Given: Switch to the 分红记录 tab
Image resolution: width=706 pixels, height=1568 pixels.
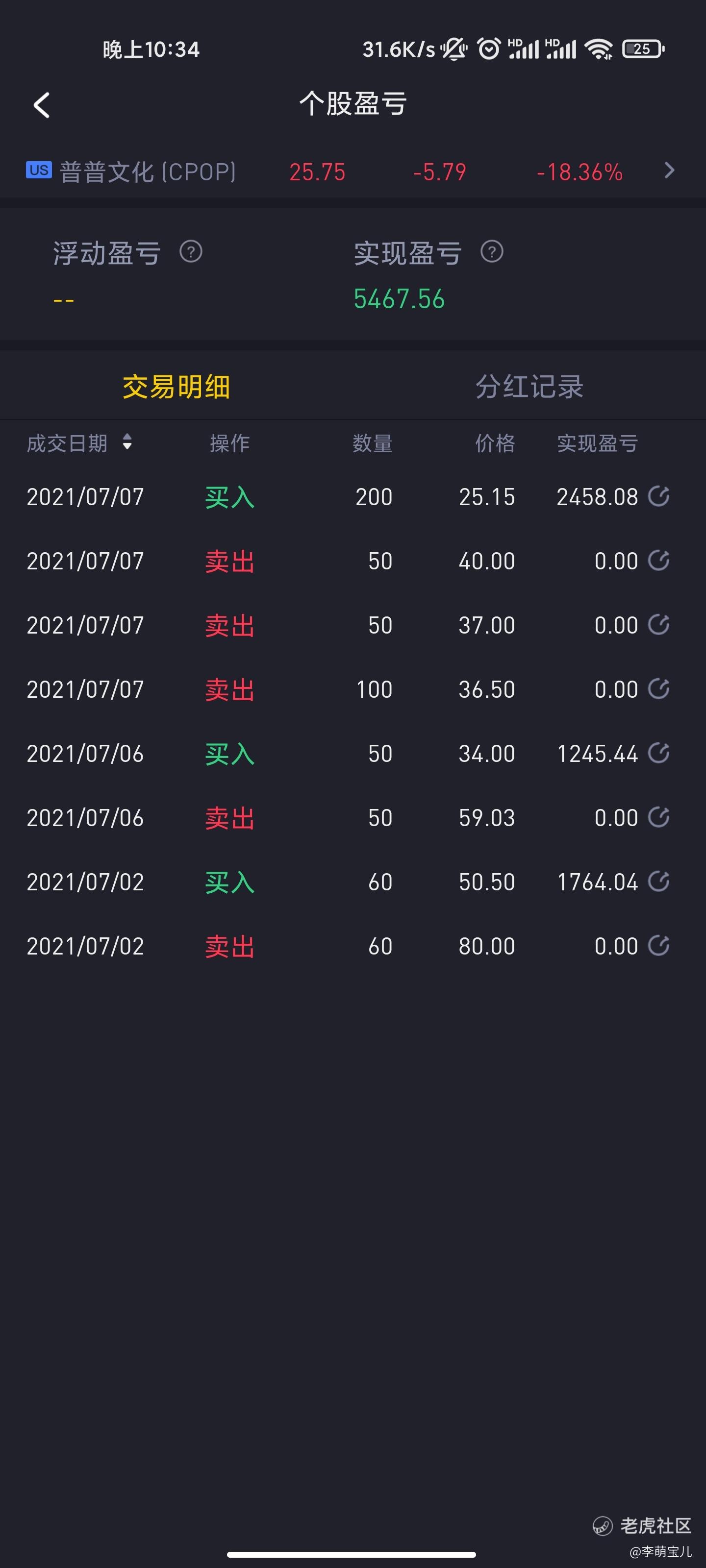Looking at the screenshot, I should 529,387.
